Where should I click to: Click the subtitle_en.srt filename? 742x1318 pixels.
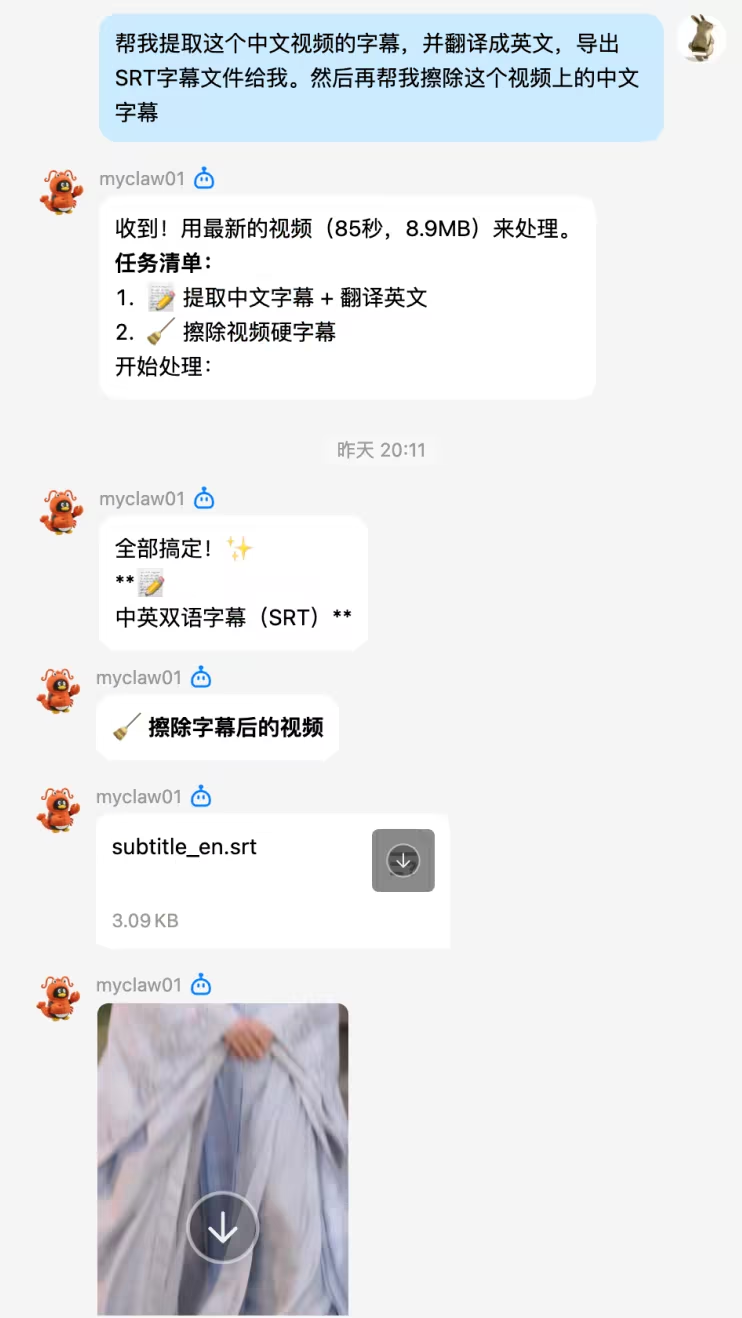coord(184,846)
